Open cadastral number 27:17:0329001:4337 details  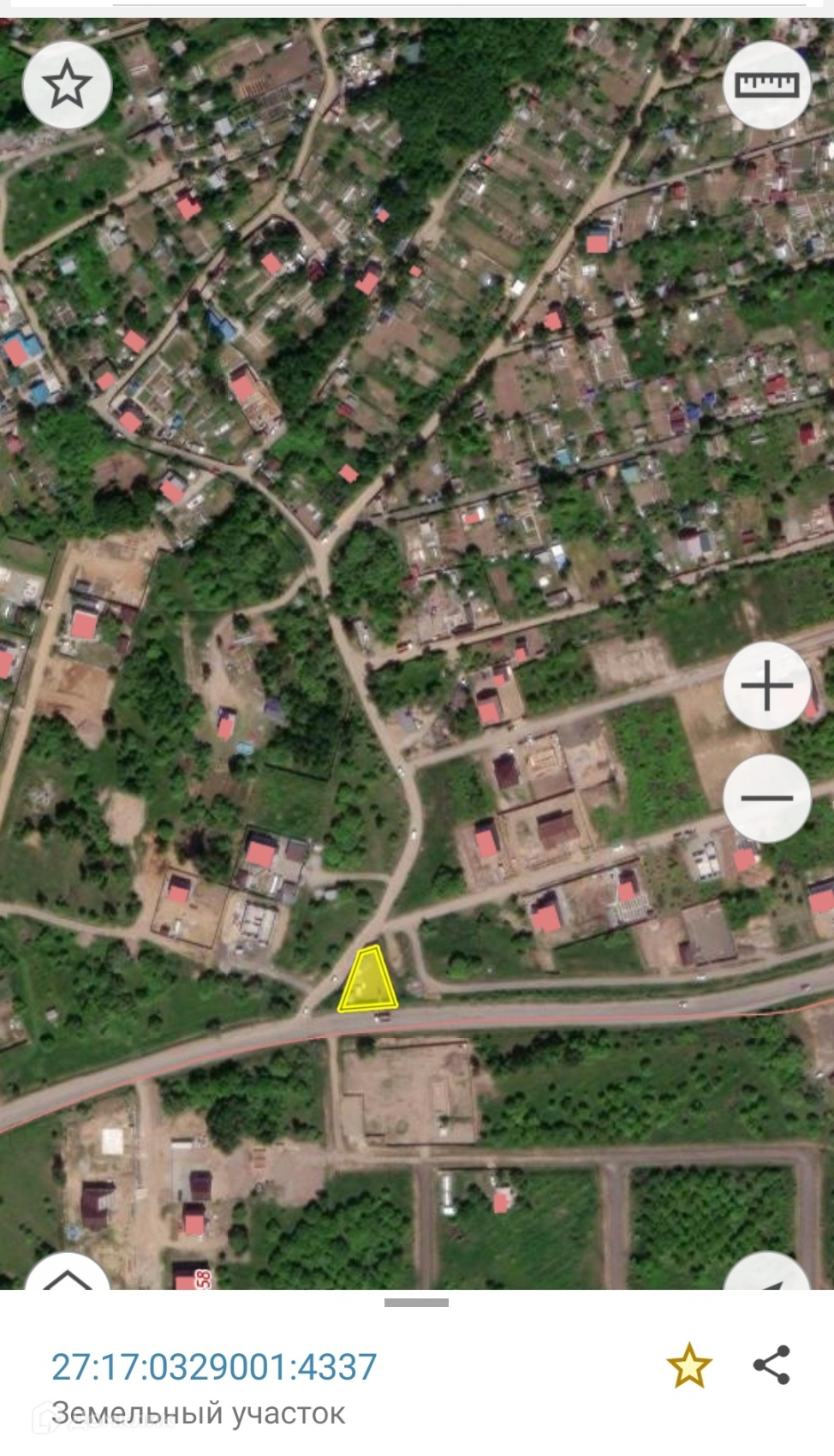click(214, 1367)
